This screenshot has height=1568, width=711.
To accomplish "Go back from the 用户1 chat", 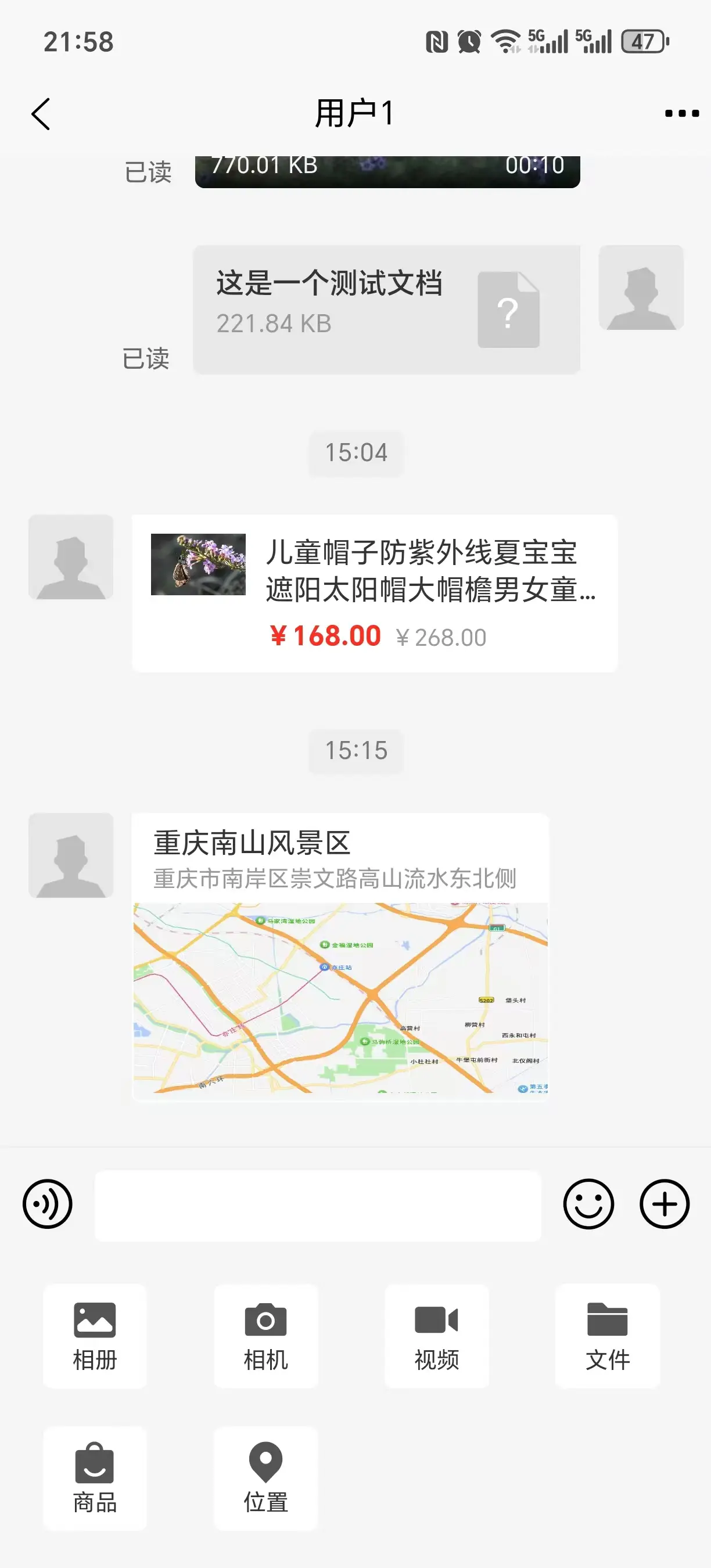I will coord(41,114).
